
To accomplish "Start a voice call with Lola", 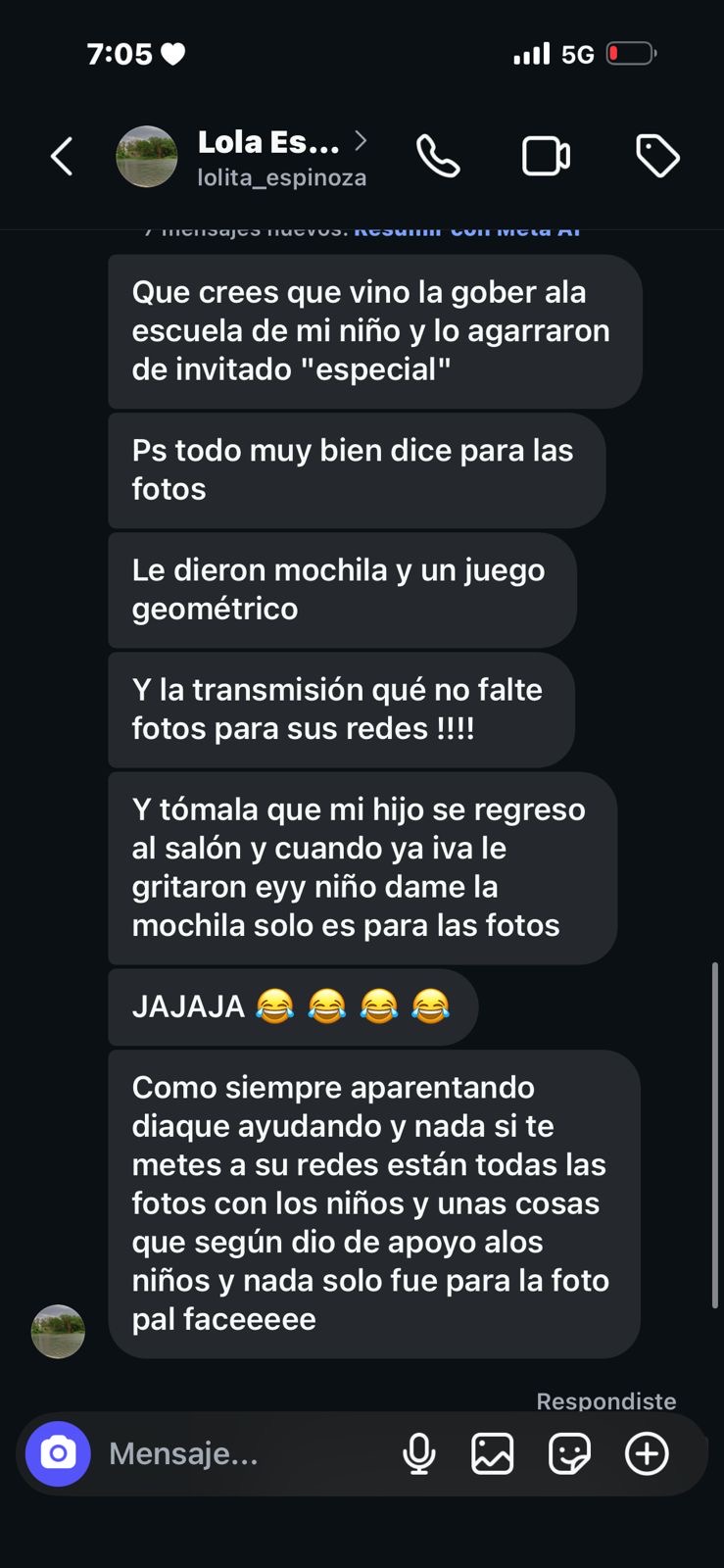I will click(x=438, y=157).
